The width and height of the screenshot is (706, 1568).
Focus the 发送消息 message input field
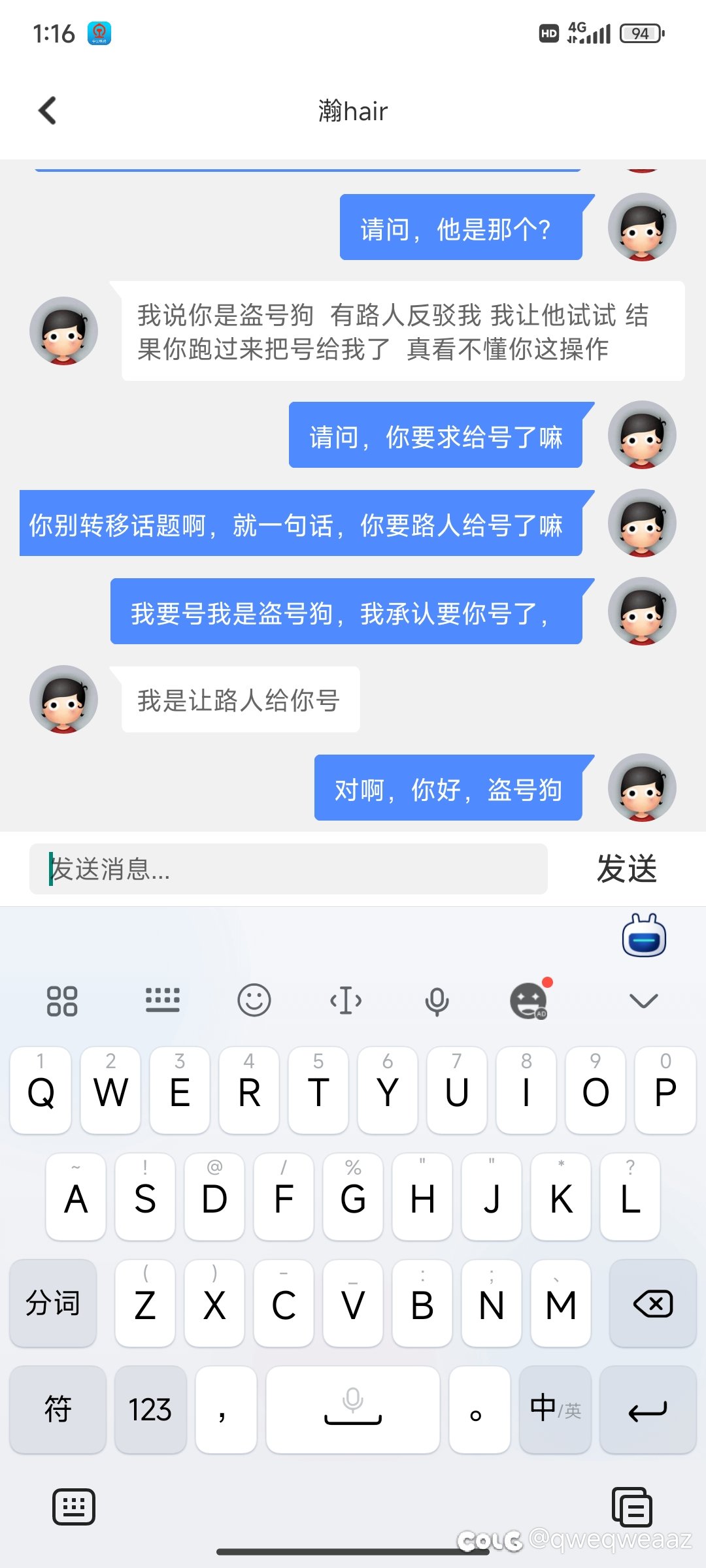pos(288,869)
